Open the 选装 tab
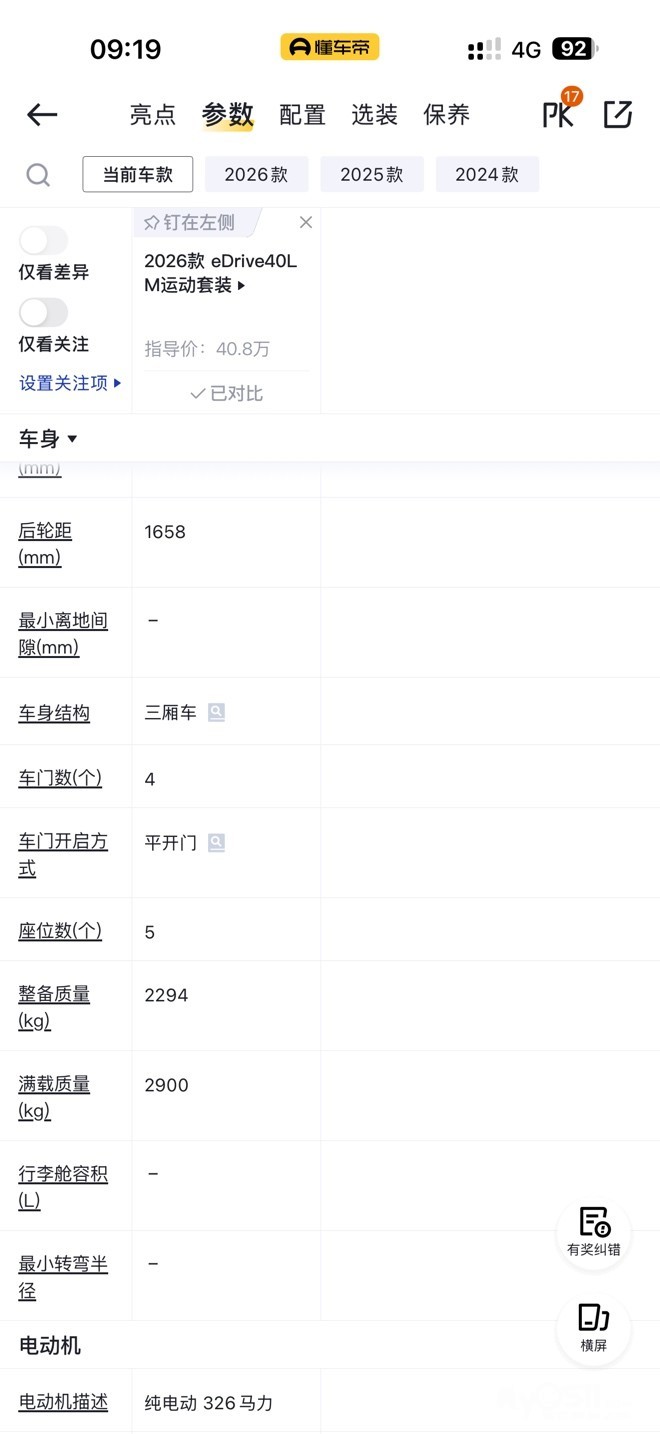The image size is (660, 1434). [374, 115]
